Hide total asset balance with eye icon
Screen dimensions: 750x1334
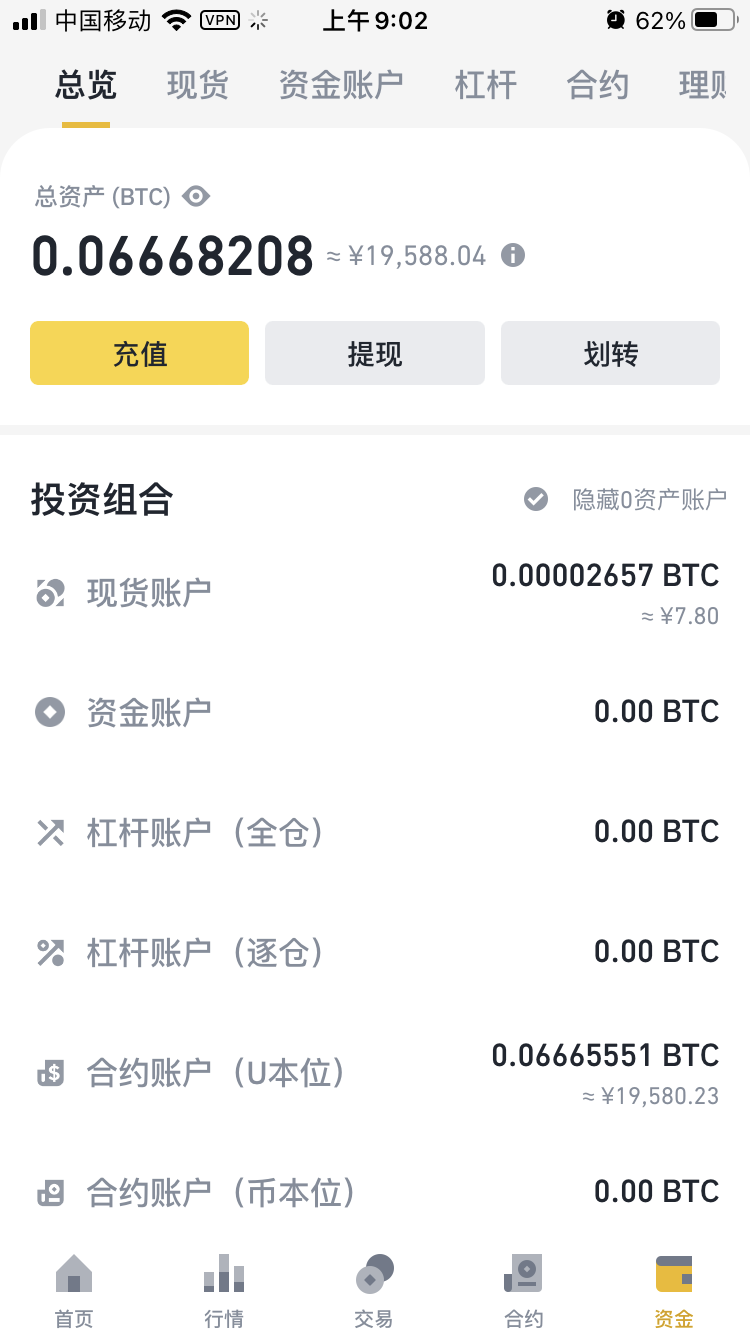[x=196, y=196]
